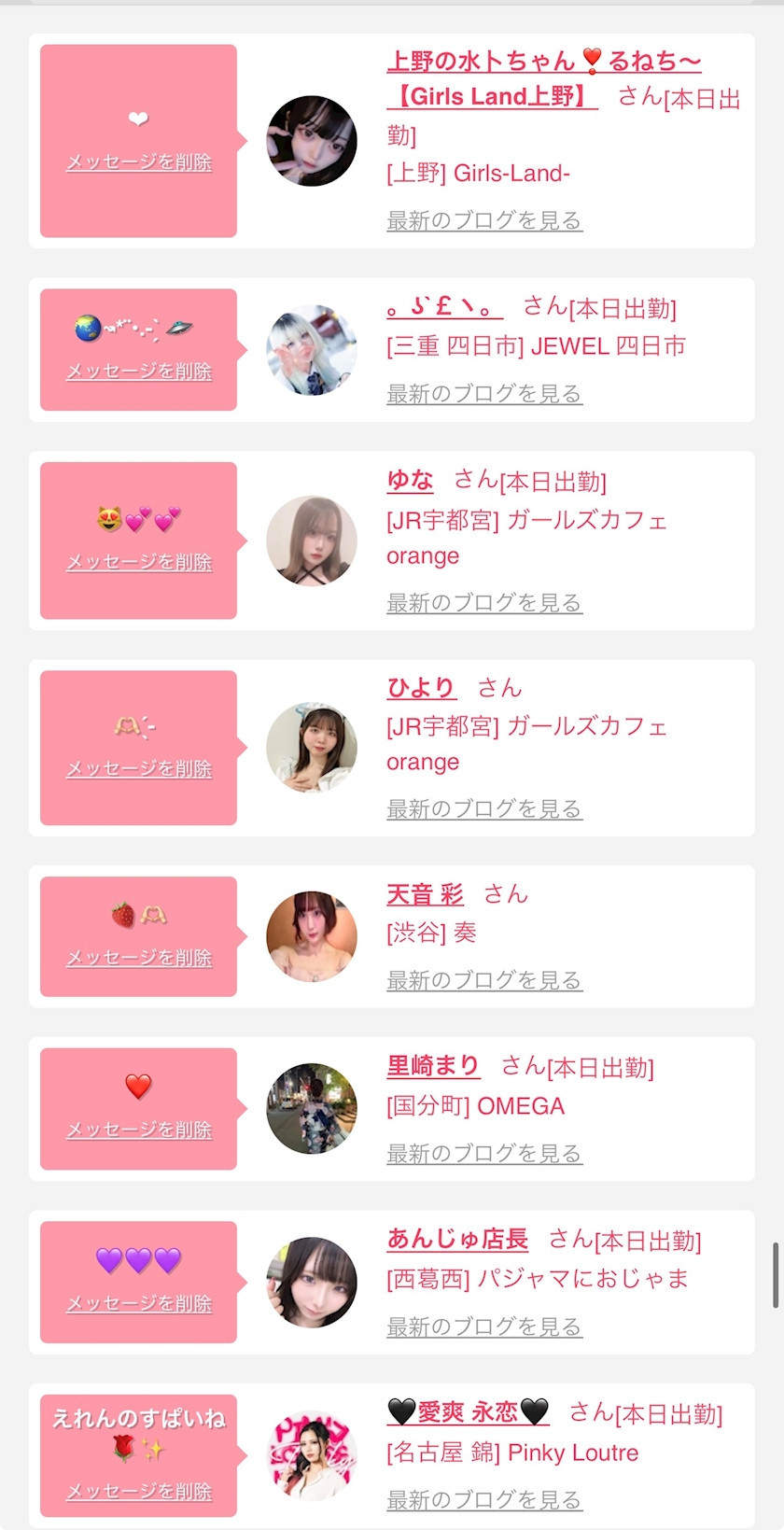Open 愛爽 永恋's profile link
Screen dimensions: 784x1530
468,1411
